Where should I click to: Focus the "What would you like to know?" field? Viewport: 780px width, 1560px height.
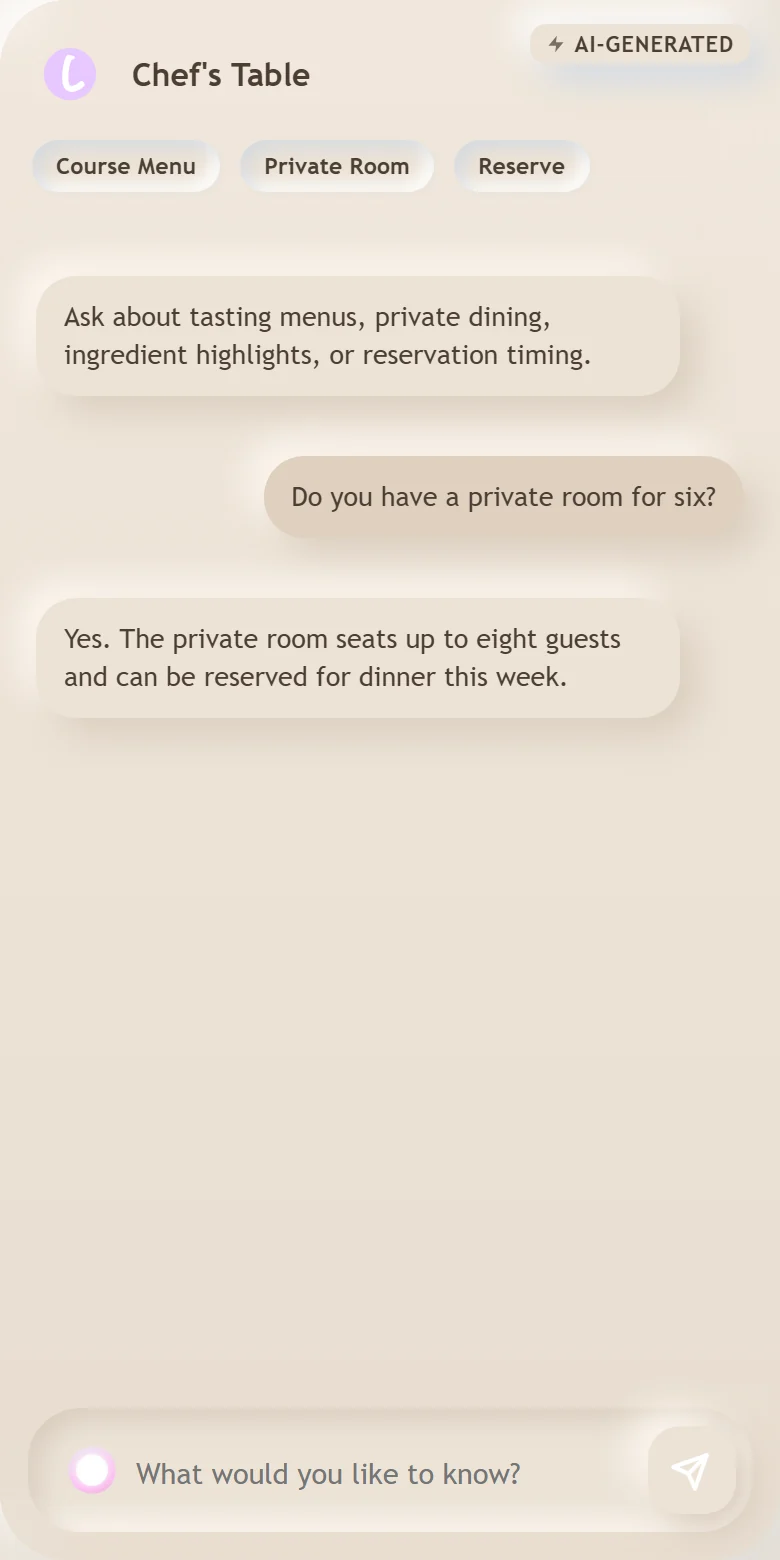[x=380, y=1473]
